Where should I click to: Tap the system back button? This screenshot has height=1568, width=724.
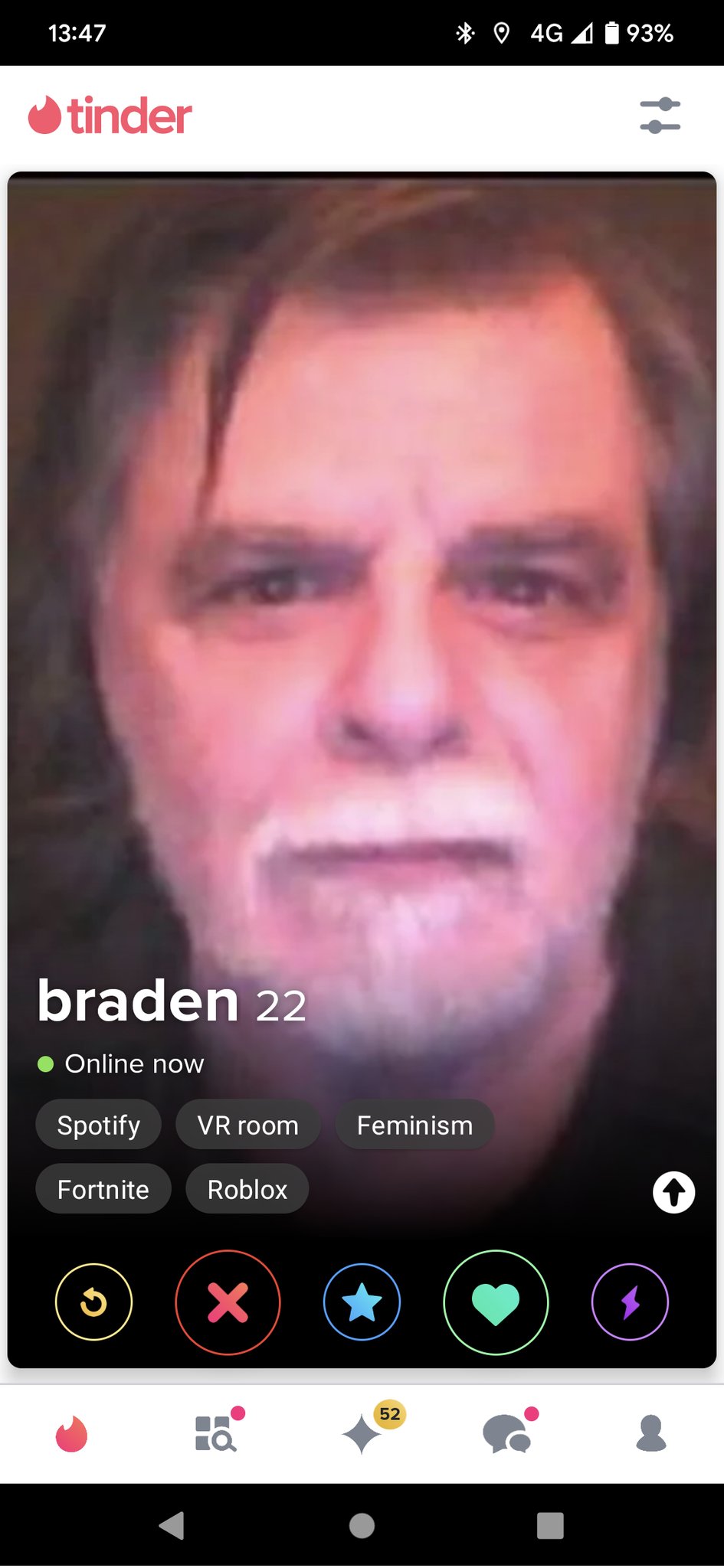(x=172, y=1525)
